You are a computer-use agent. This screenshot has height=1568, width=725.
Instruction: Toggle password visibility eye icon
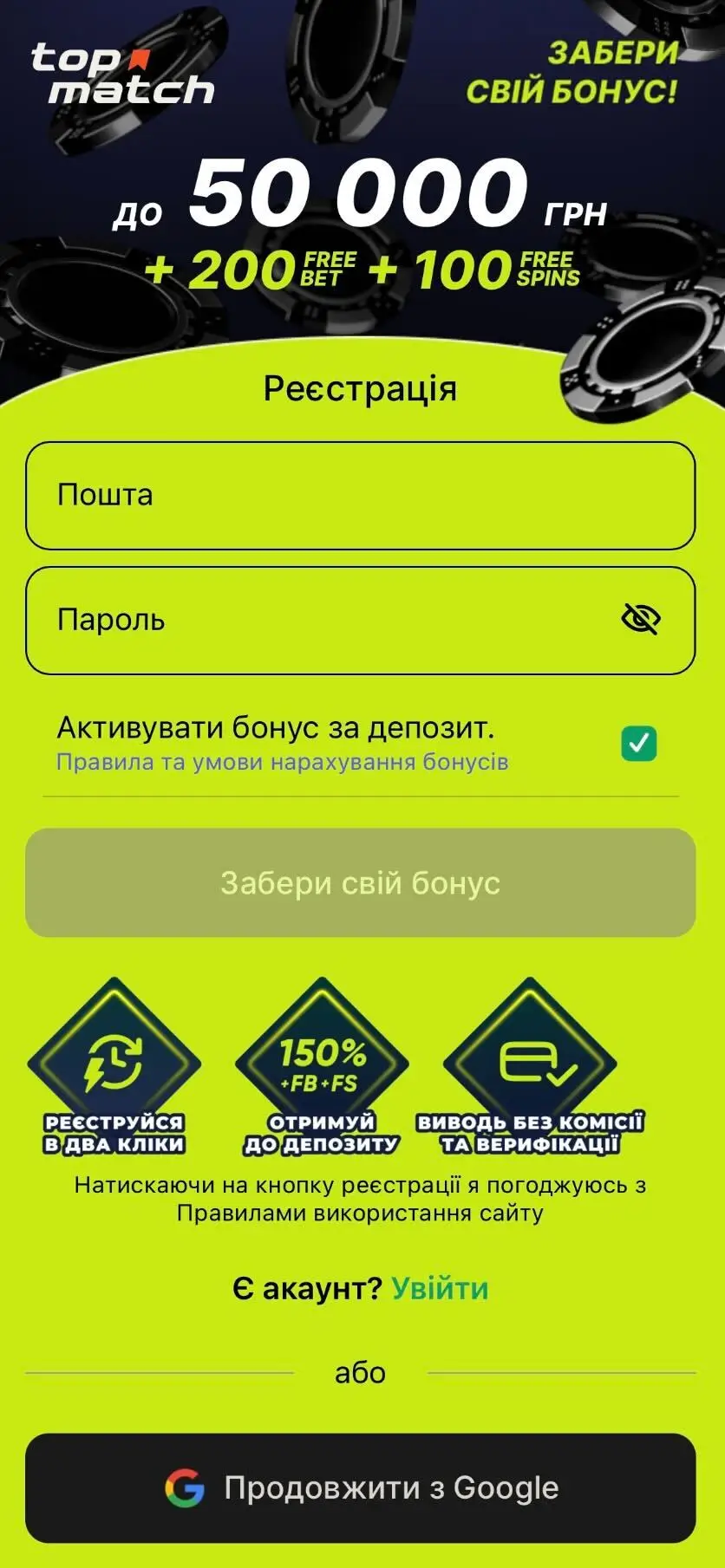click(641, 619)
